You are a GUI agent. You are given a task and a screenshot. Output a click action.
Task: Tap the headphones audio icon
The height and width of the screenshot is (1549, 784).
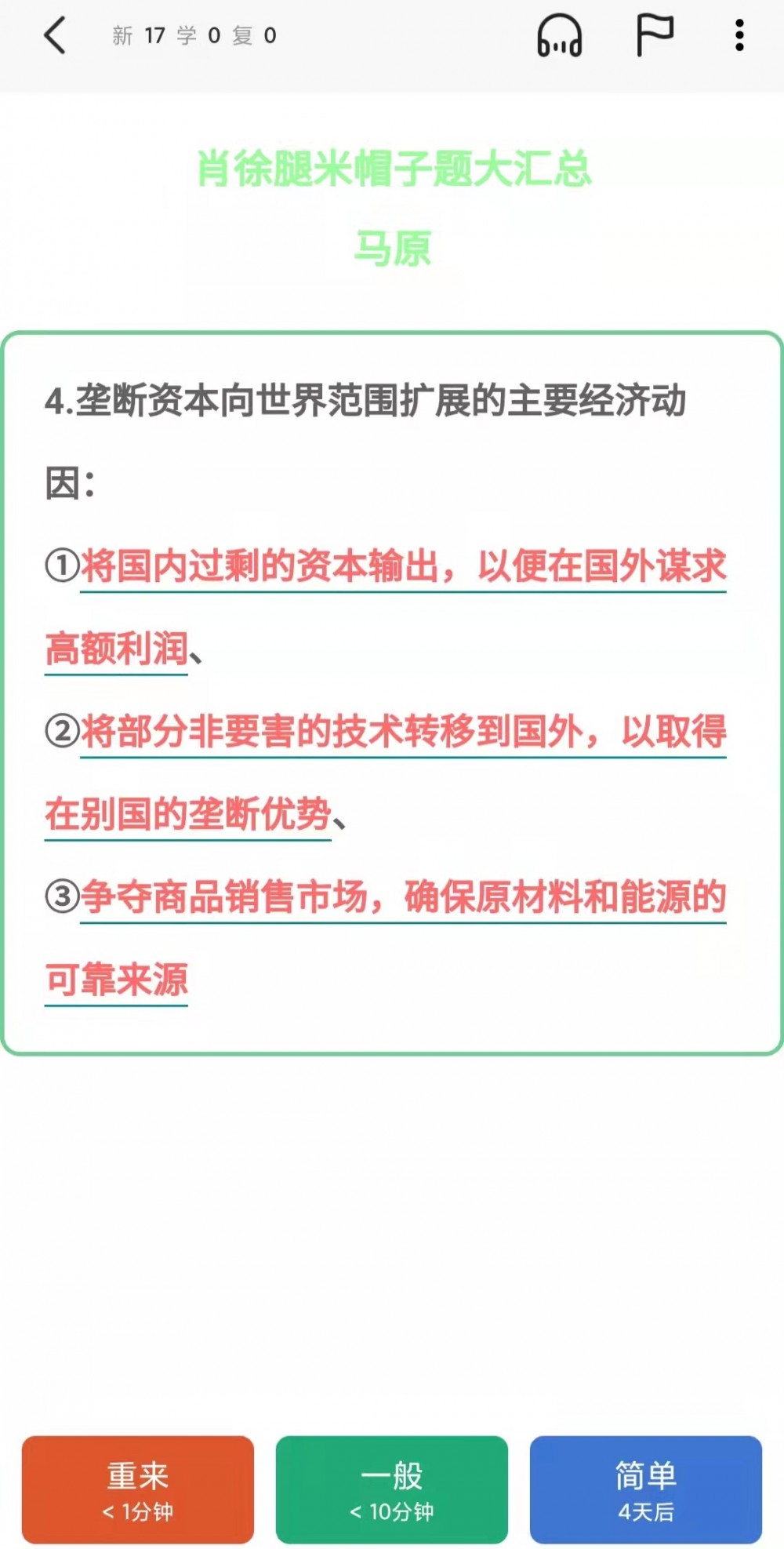[x=559, y=36]
